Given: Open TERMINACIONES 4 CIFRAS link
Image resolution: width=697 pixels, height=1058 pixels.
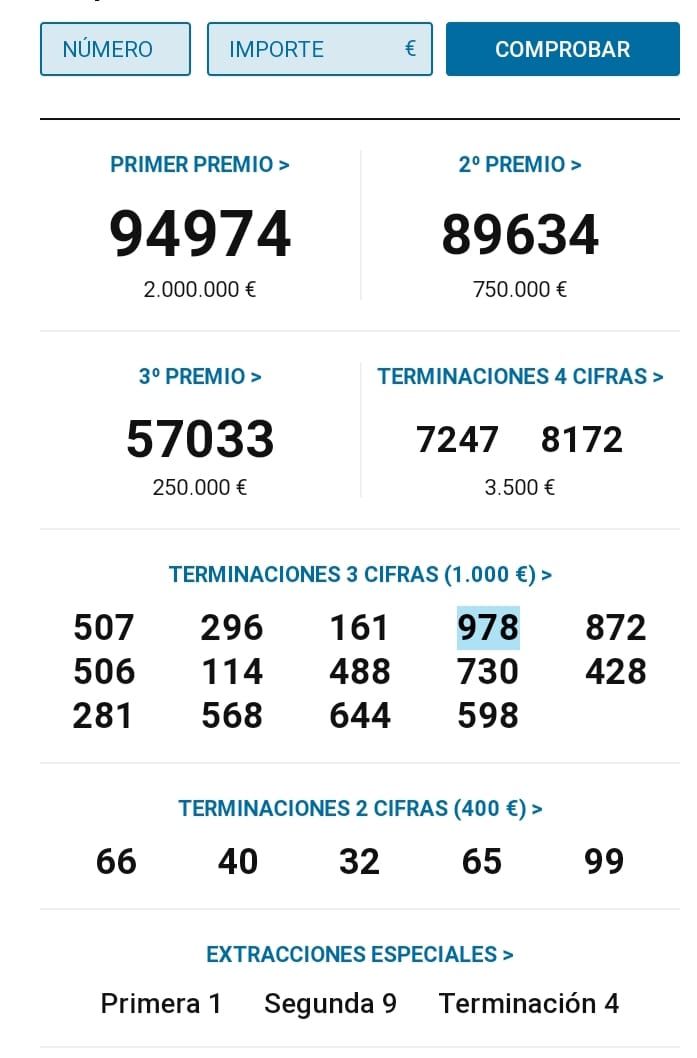Looking at the screenshot, I should tap(519, 377).
